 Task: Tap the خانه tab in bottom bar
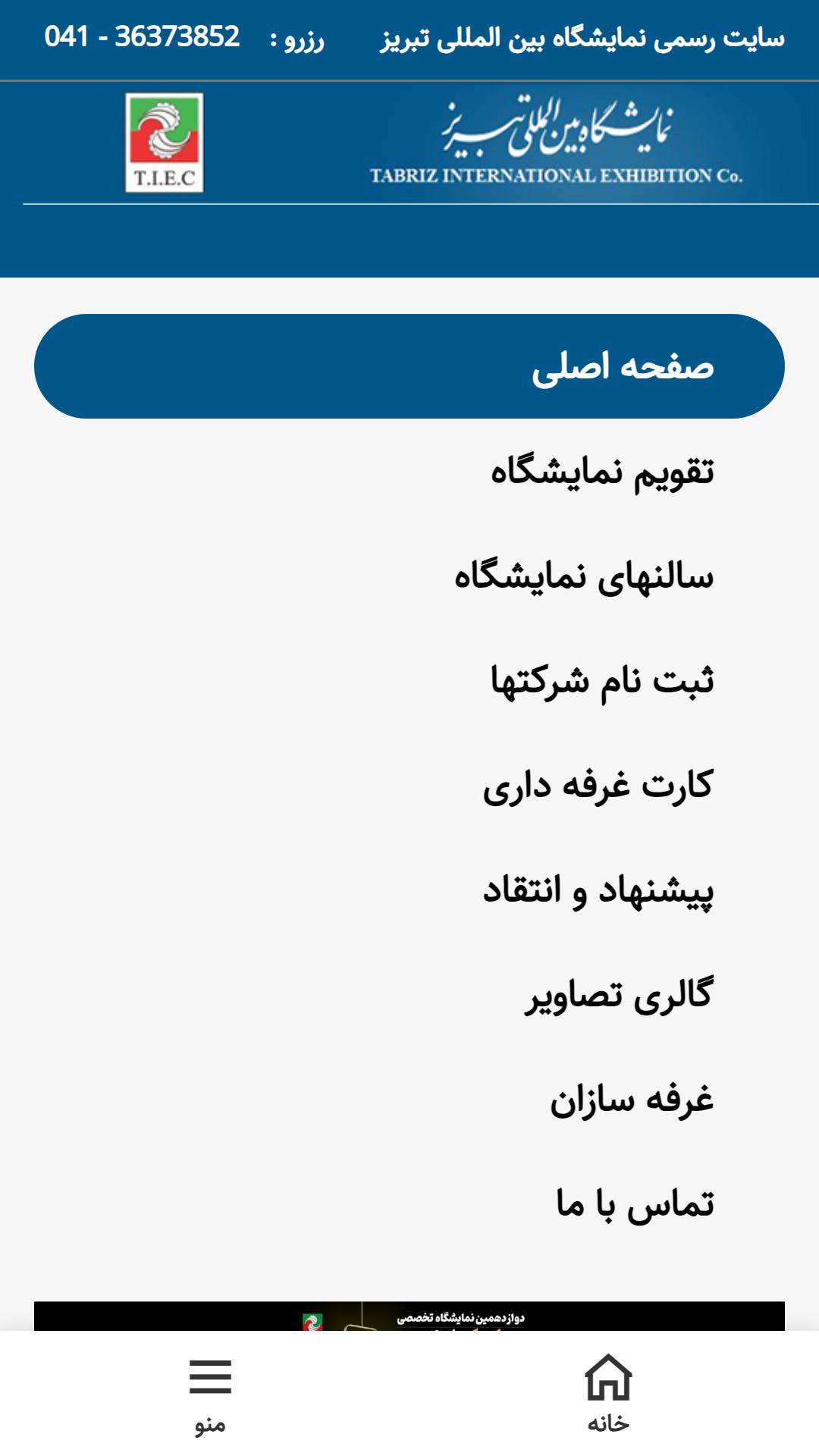pos(608,1393)
